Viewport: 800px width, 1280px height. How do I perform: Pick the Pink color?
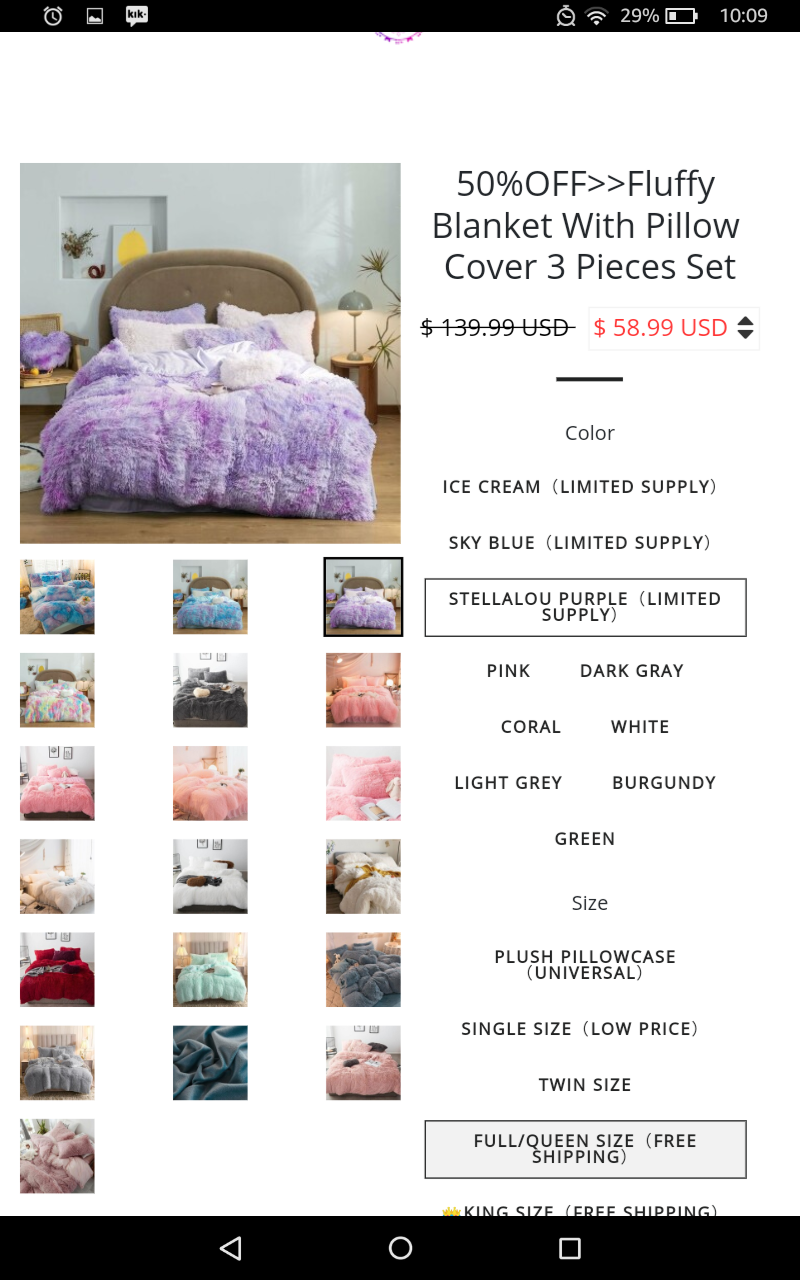tap(508, 671)
